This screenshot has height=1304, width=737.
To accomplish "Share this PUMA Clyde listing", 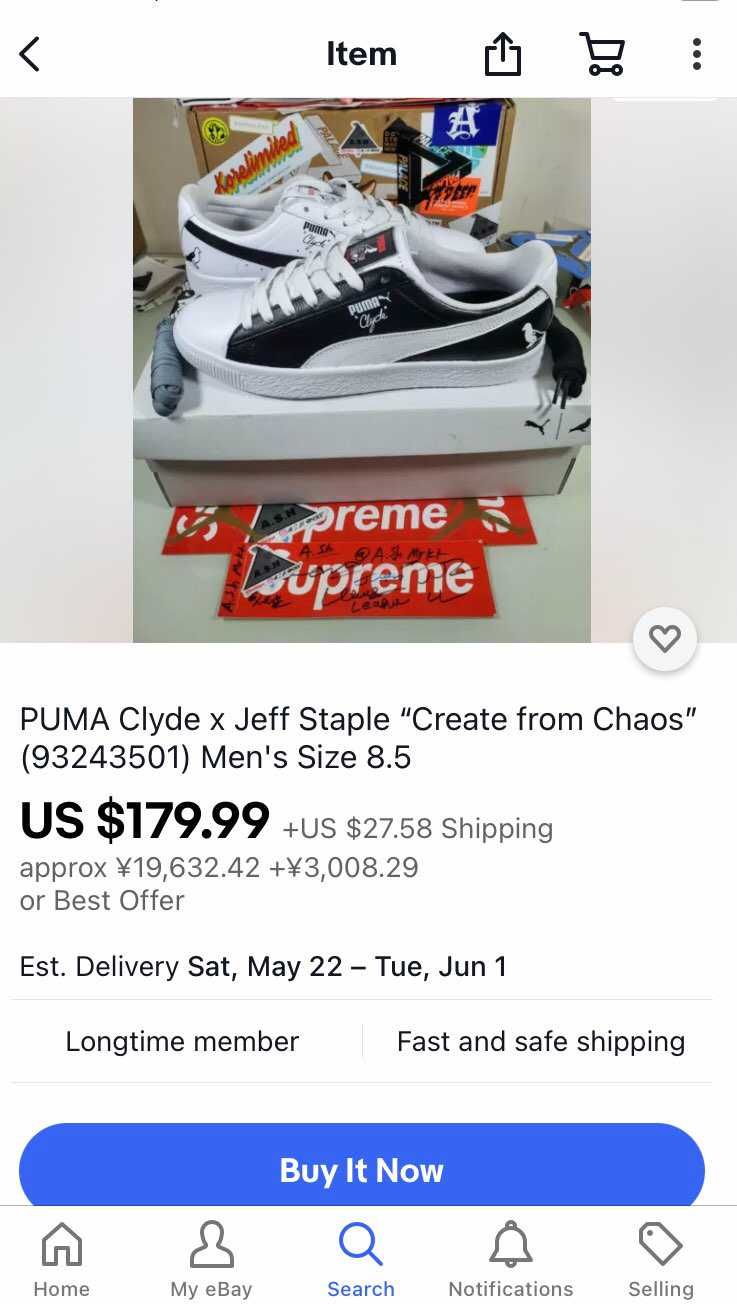I will click(502, 53).
